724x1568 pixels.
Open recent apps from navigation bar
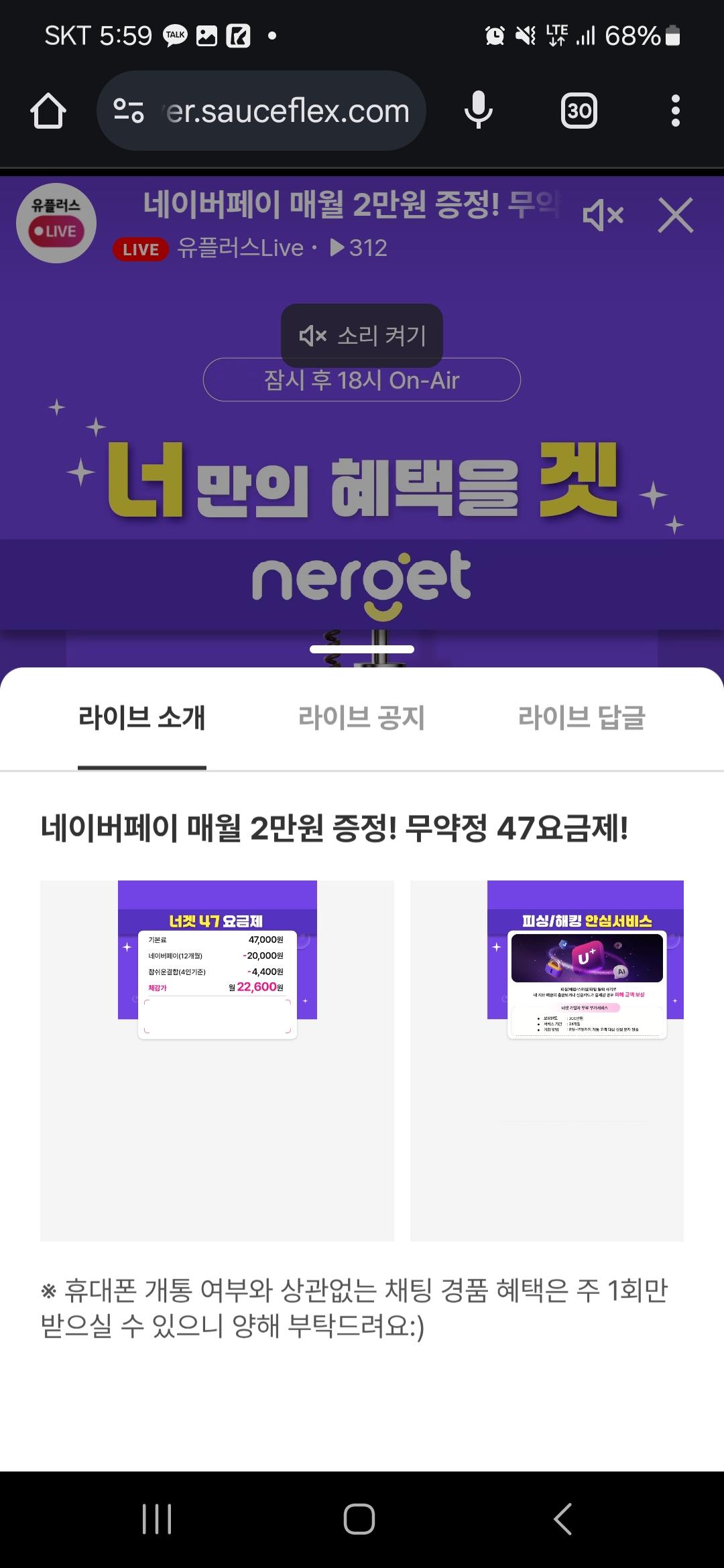pyautogui.click(x=157, y=1519)
